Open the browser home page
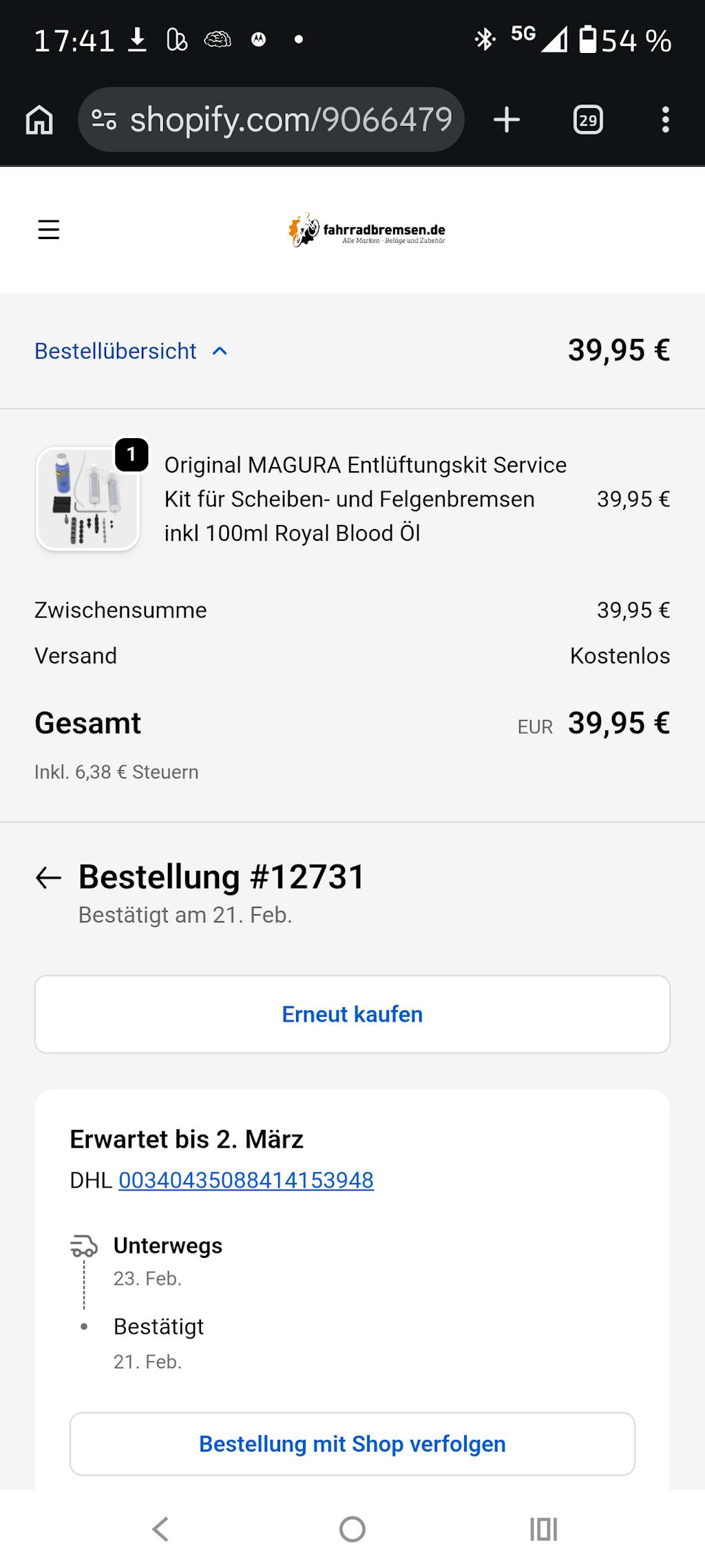 pos(39,120)
